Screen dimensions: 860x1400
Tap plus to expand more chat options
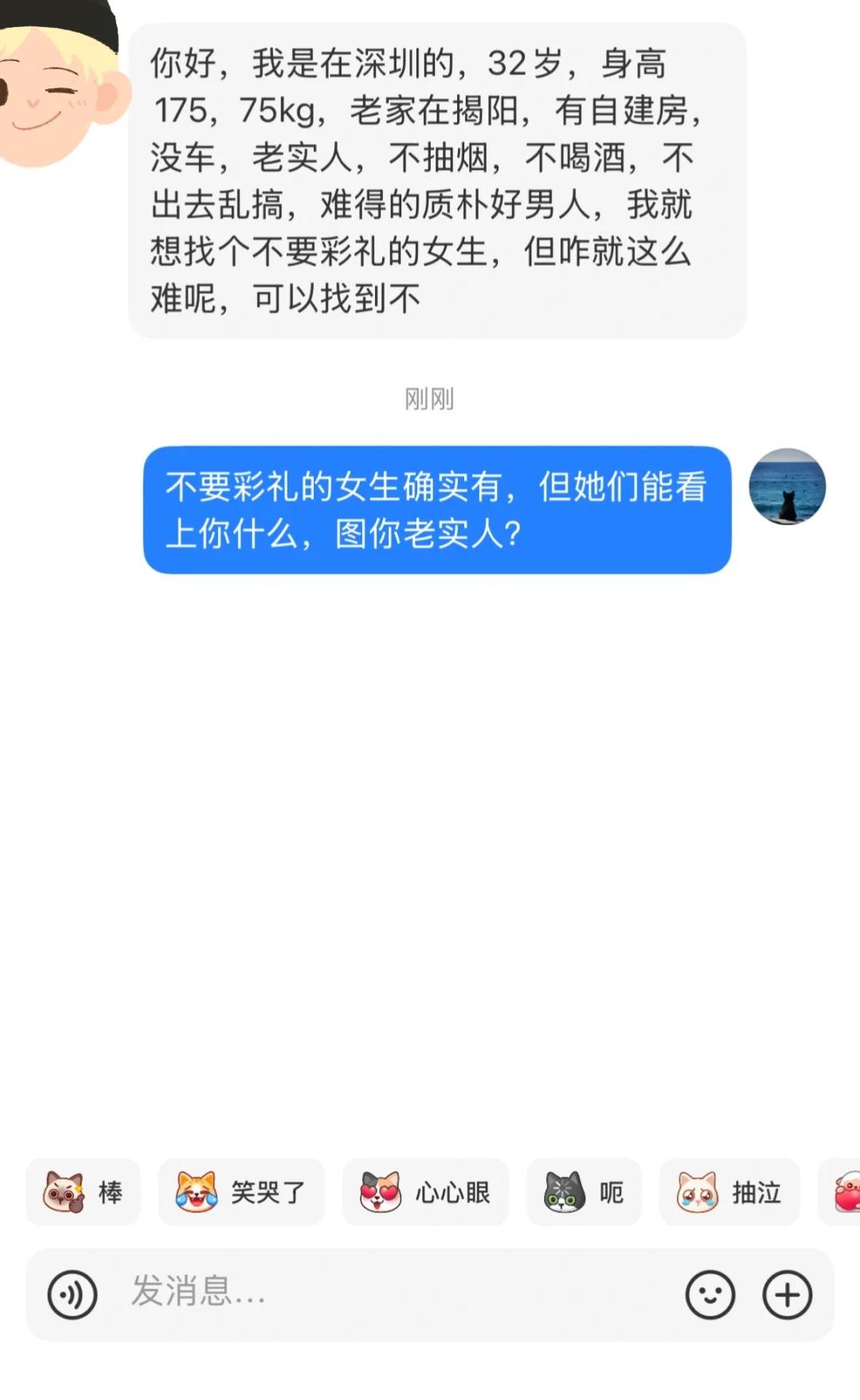pyautogui.click(x=787, y=1295)
